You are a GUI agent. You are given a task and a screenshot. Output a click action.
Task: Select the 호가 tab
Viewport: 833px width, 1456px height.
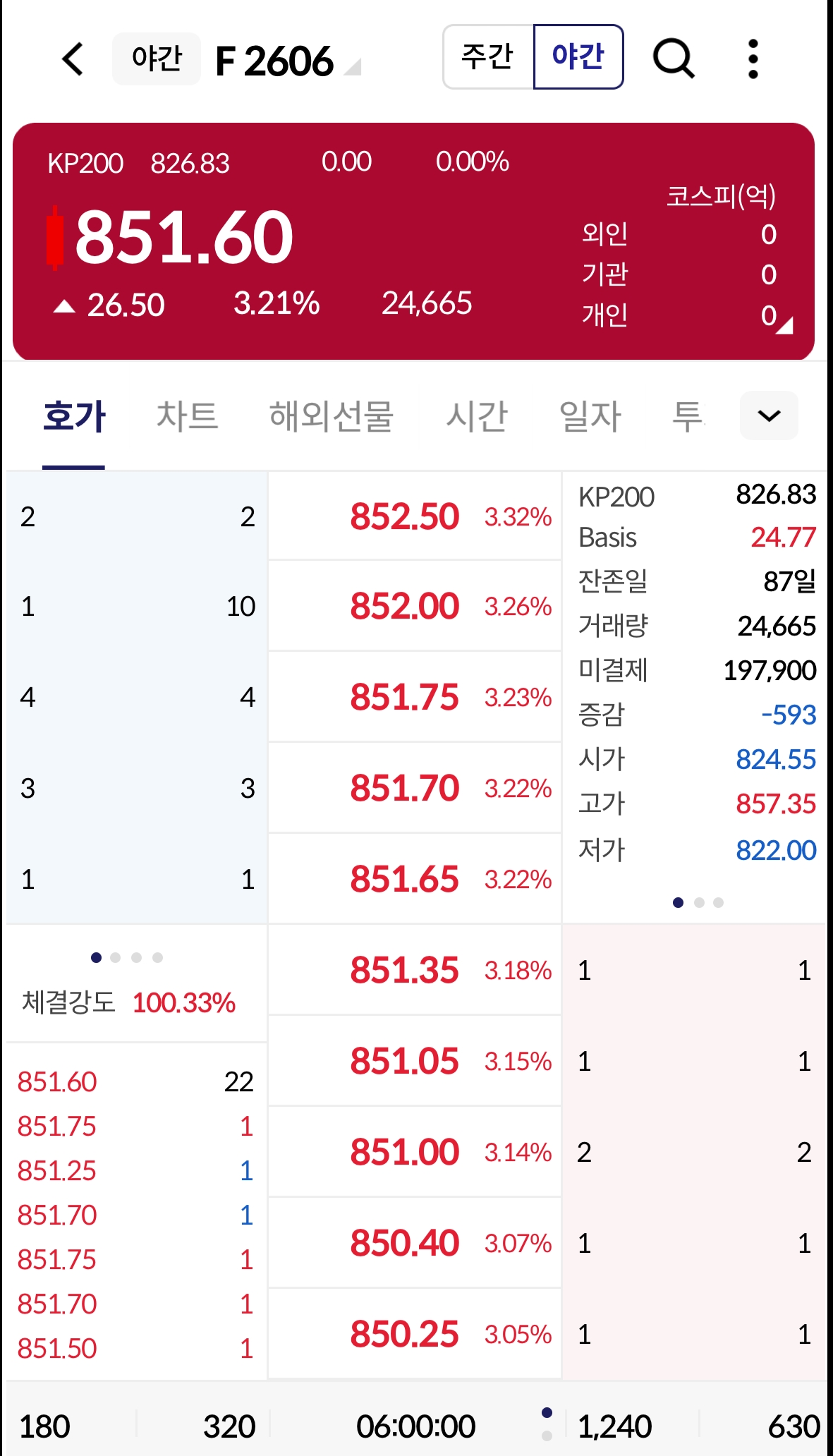74,416
